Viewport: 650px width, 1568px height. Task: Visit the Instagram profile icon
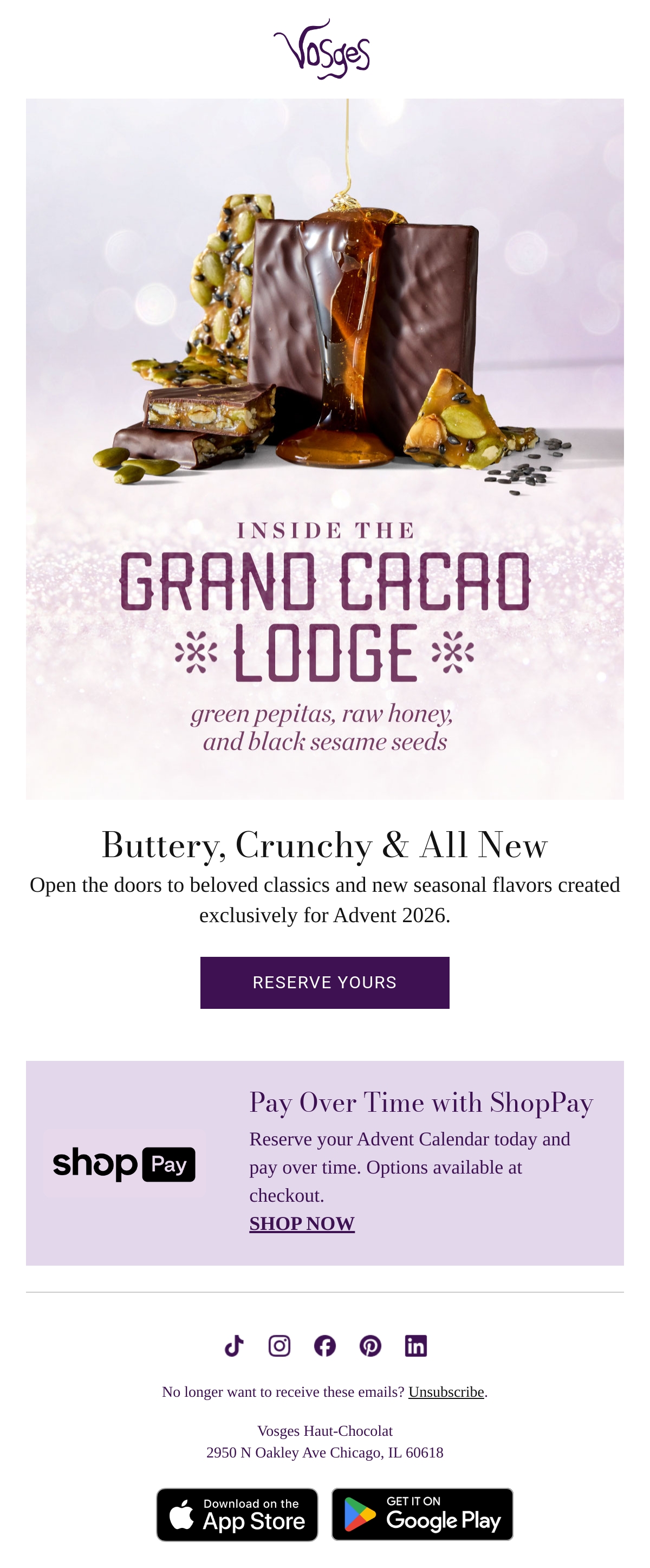[x=279, y=1346]
